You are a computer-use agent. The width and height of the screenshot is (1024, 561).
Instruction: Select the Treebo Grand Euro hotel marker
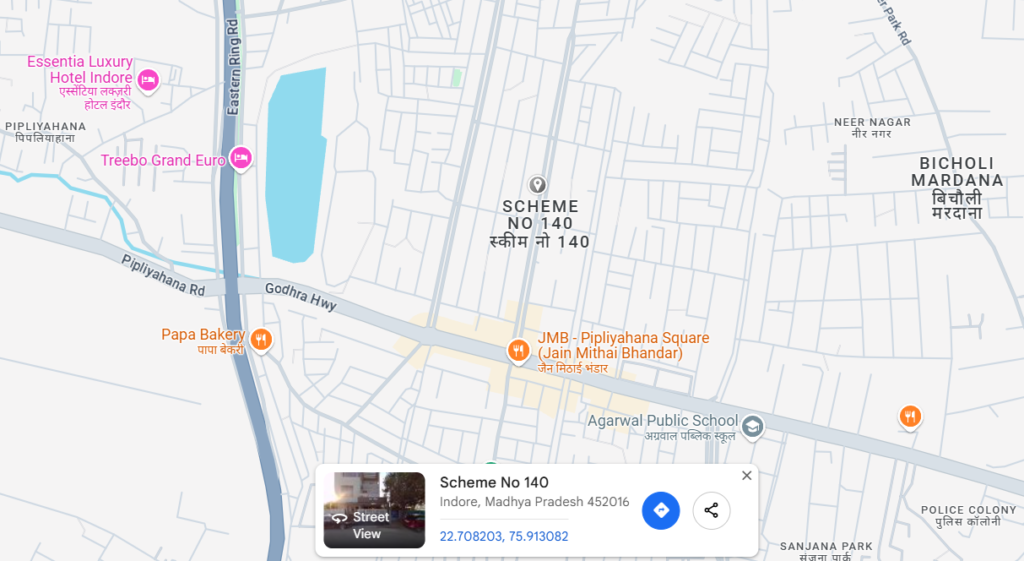[240, 158]
